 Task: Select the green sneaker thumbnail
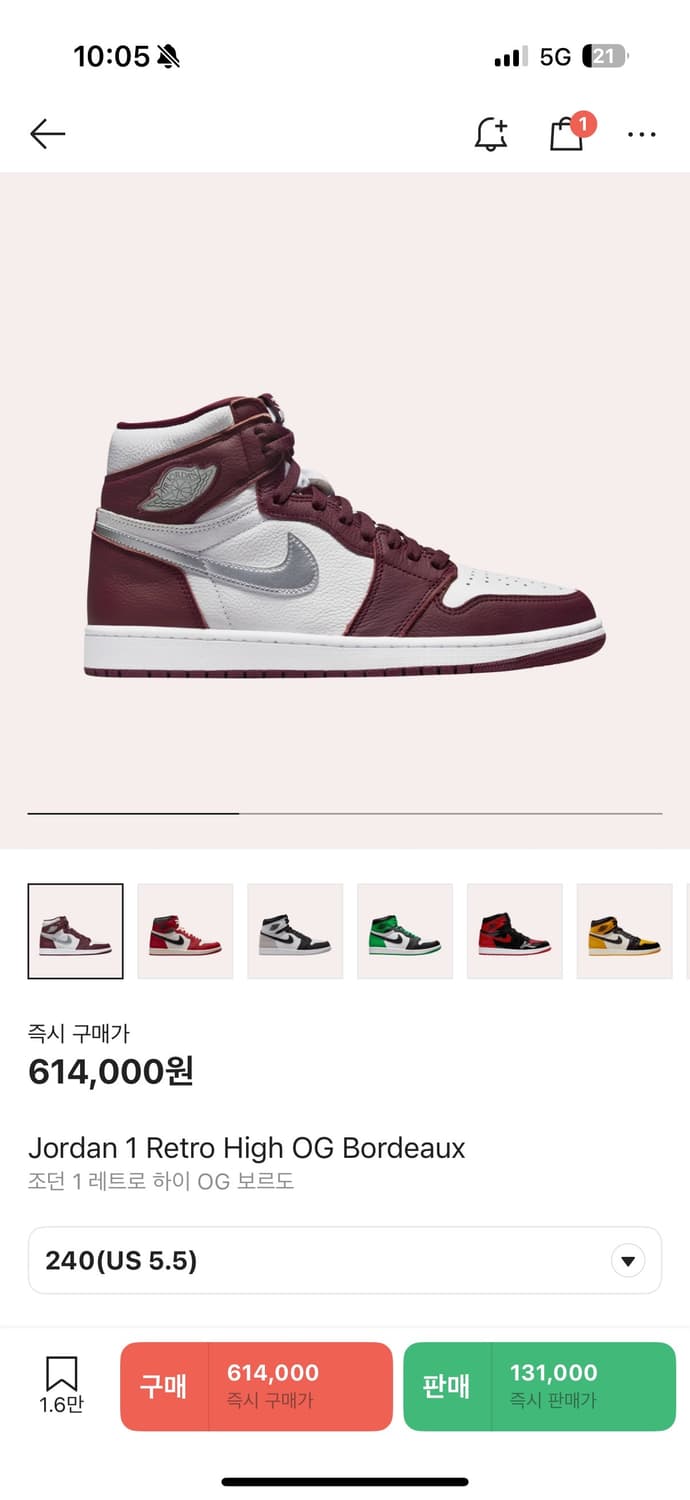point(405,931)
